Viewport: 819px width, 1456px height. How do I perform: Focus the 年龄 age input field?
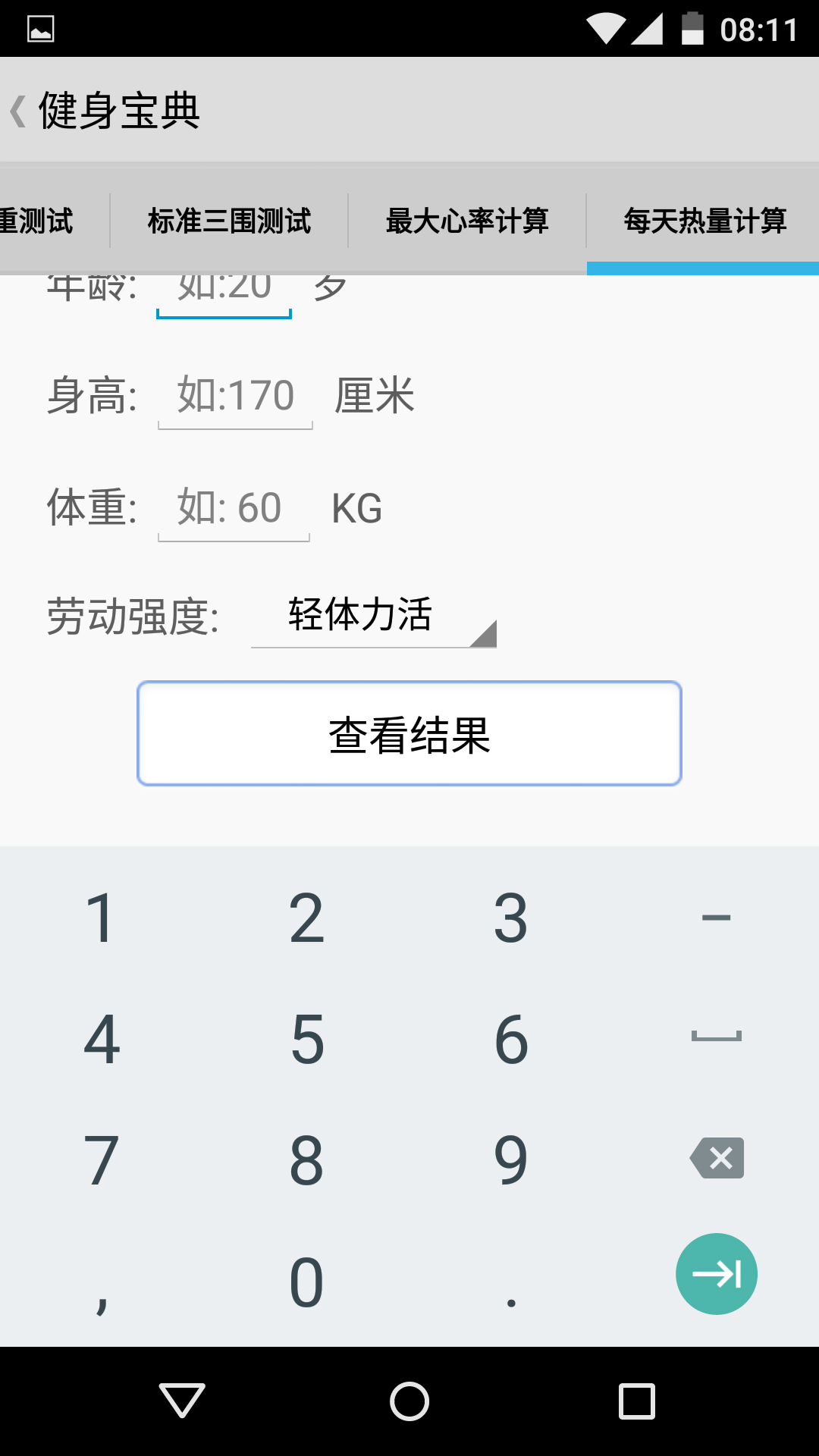tap(224, 293)
